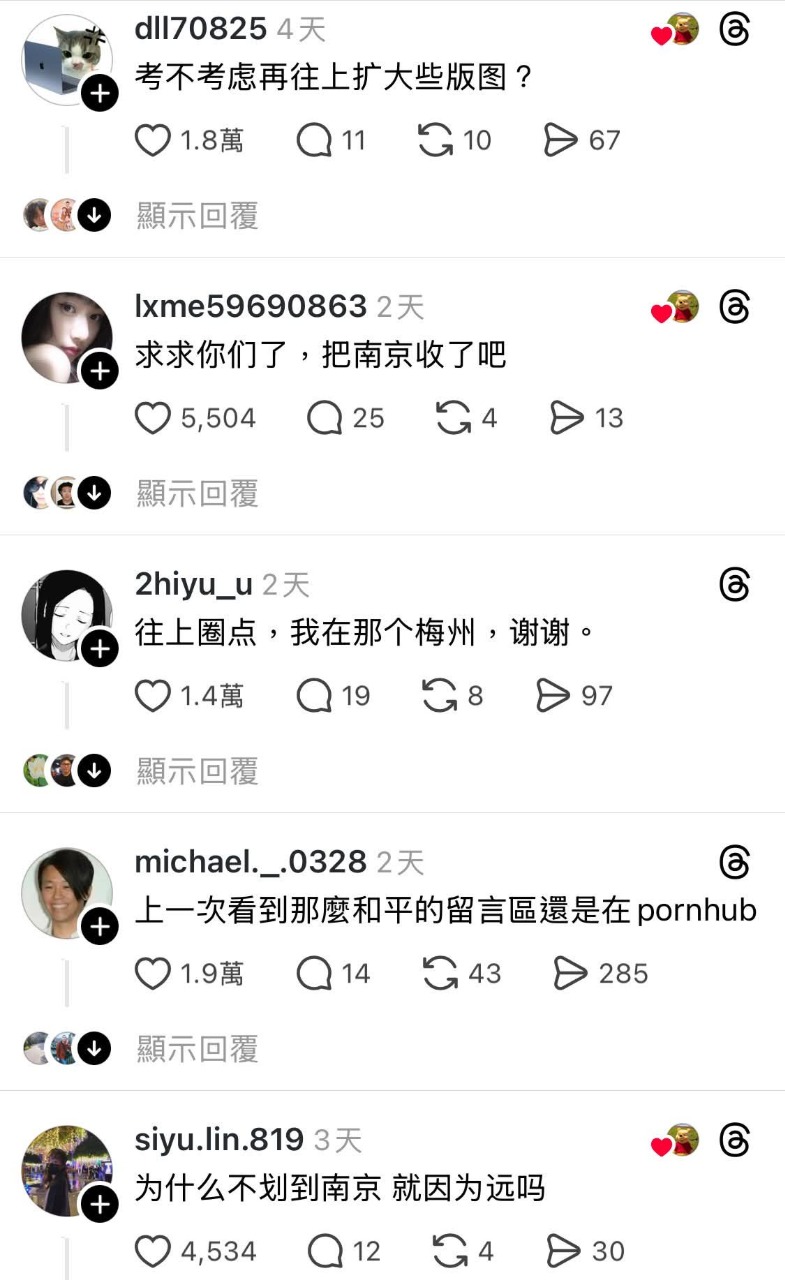Image resolution: width=785 pixels, height=1280 pixels.
Task: Expand replies under dll70825's comment
Action: [197, 215]
